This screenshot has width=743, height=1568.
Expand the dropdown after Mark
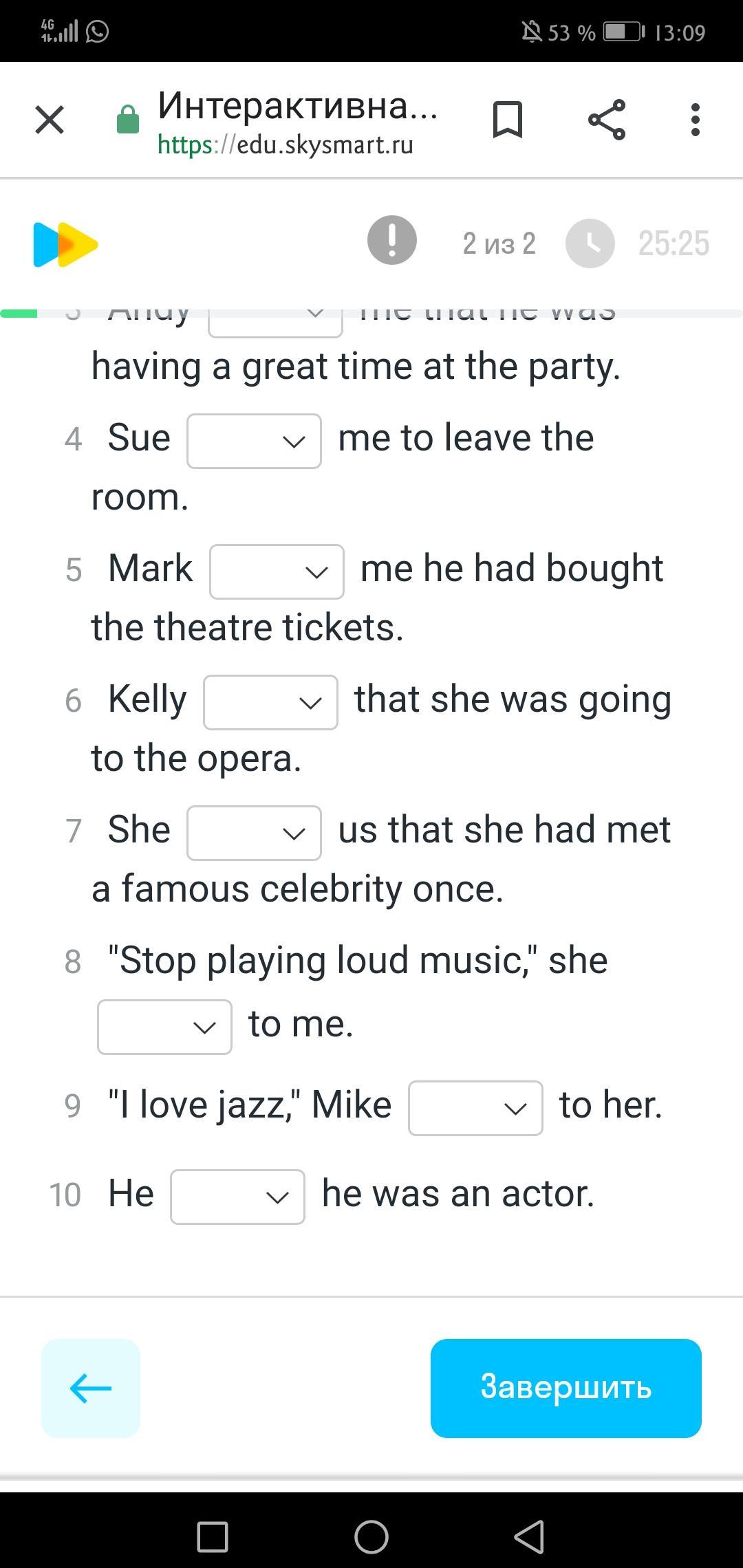tap(277, 571)
